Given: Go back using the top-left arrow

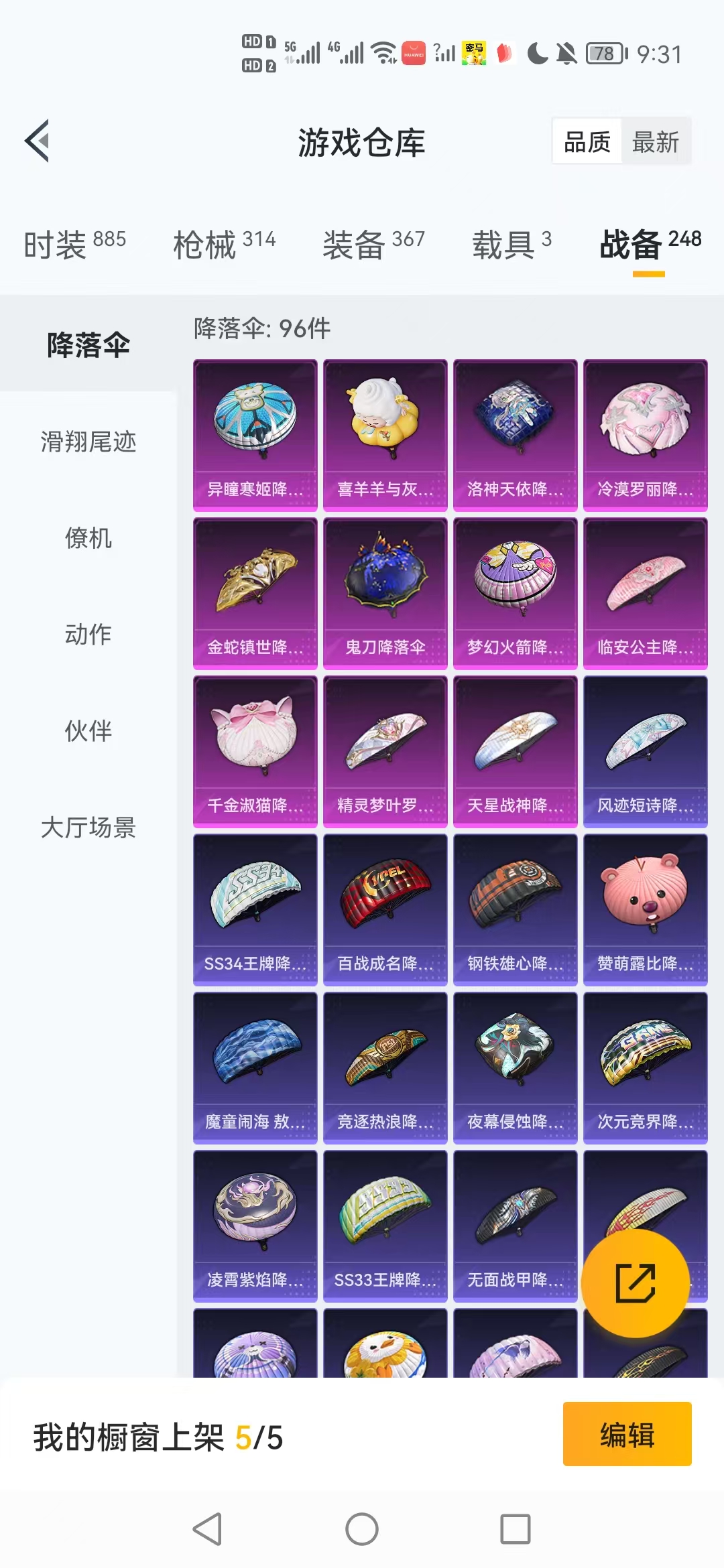Looking at the screenshot, I should click(38, 141).
